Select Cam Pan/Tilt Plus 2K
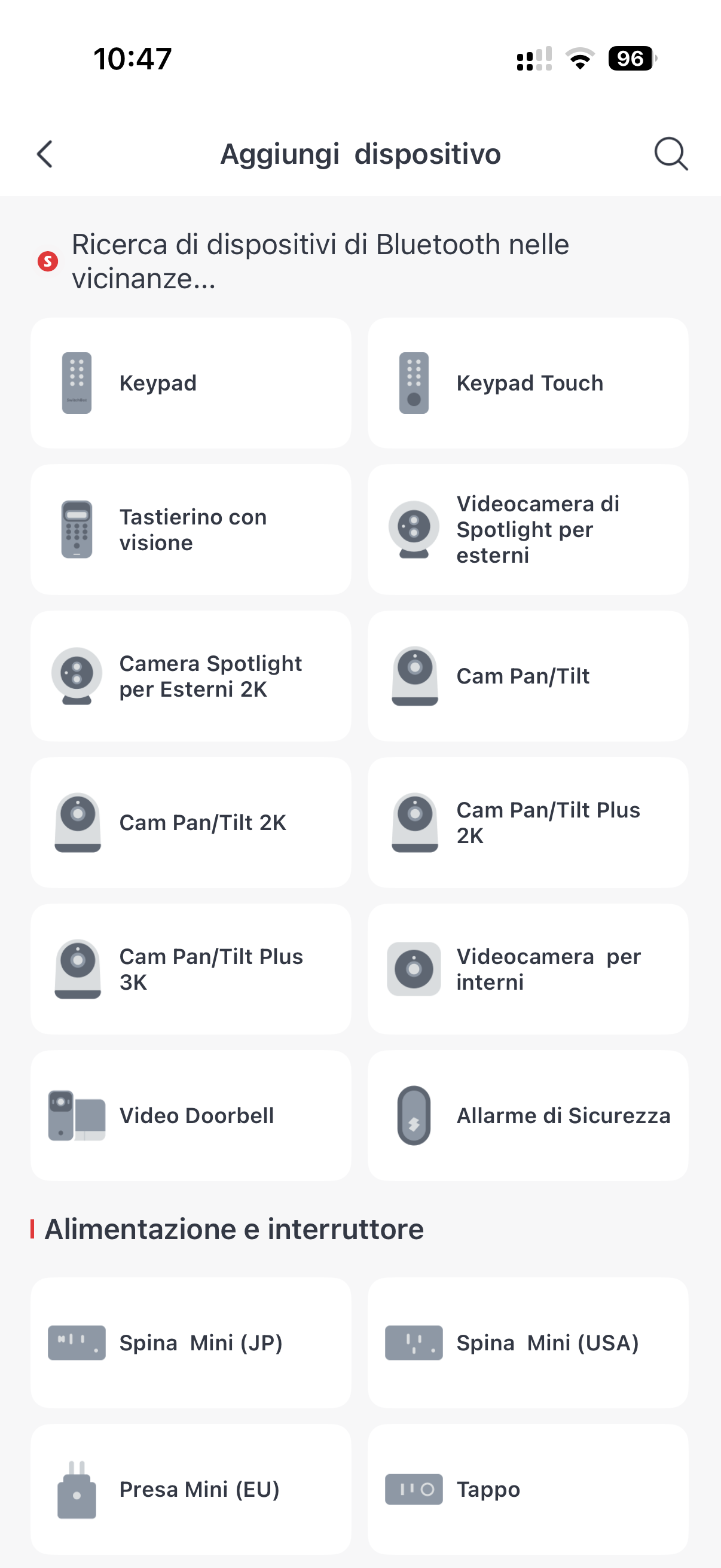Viewport: 721px width, 1568px height. pos(527,822)
